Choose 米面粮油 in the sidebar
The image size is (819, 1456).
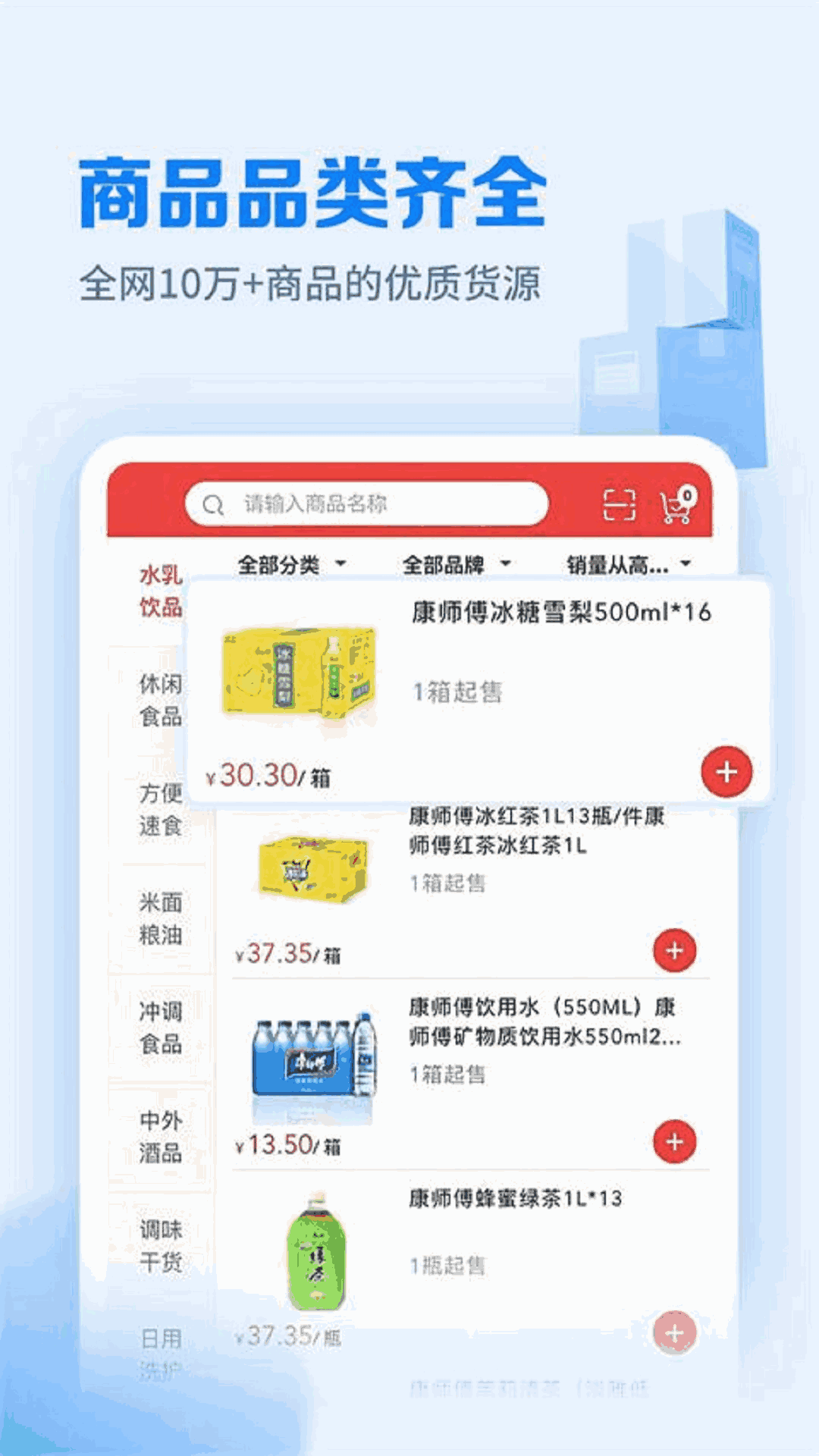click(x=159, y=918)
